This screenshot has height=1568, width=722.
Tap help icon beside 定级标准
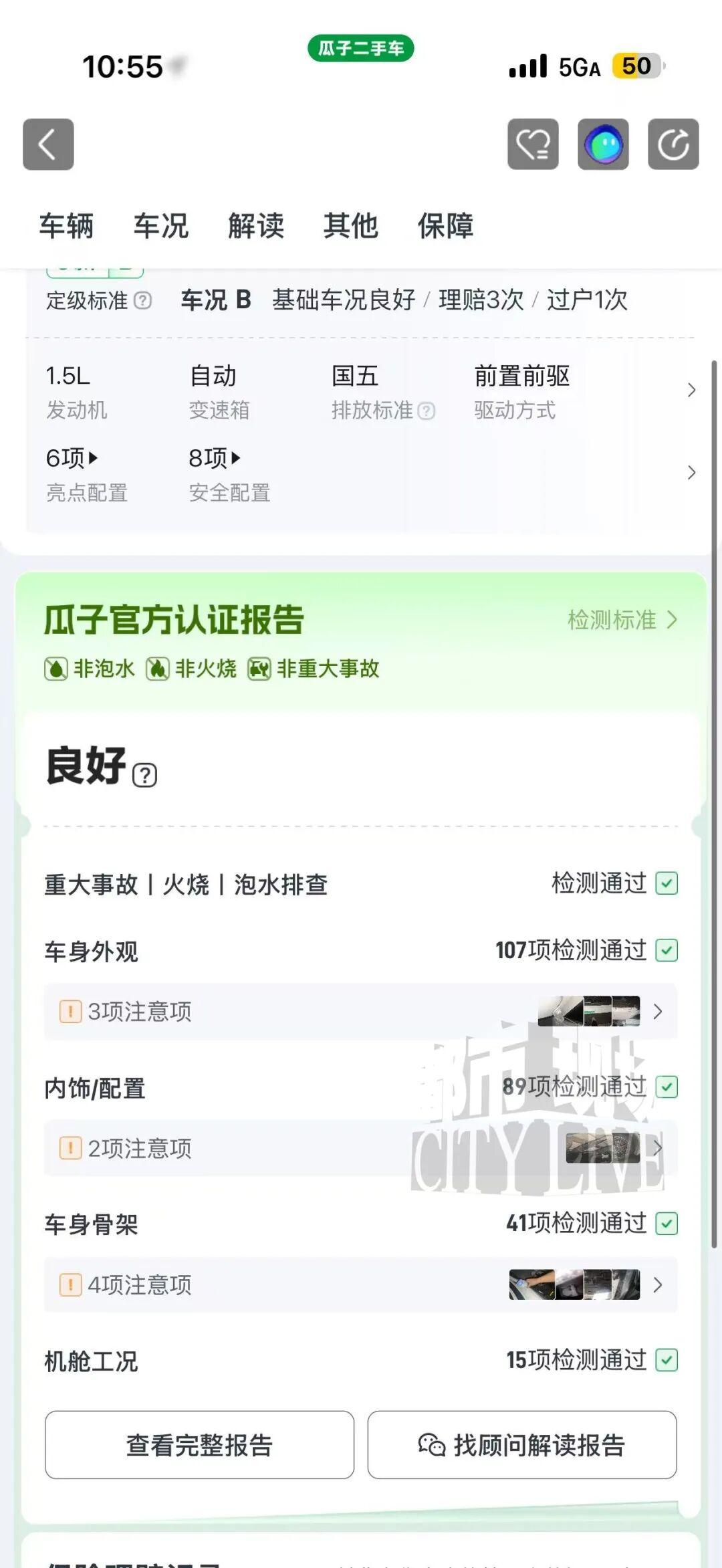[143, 300]
